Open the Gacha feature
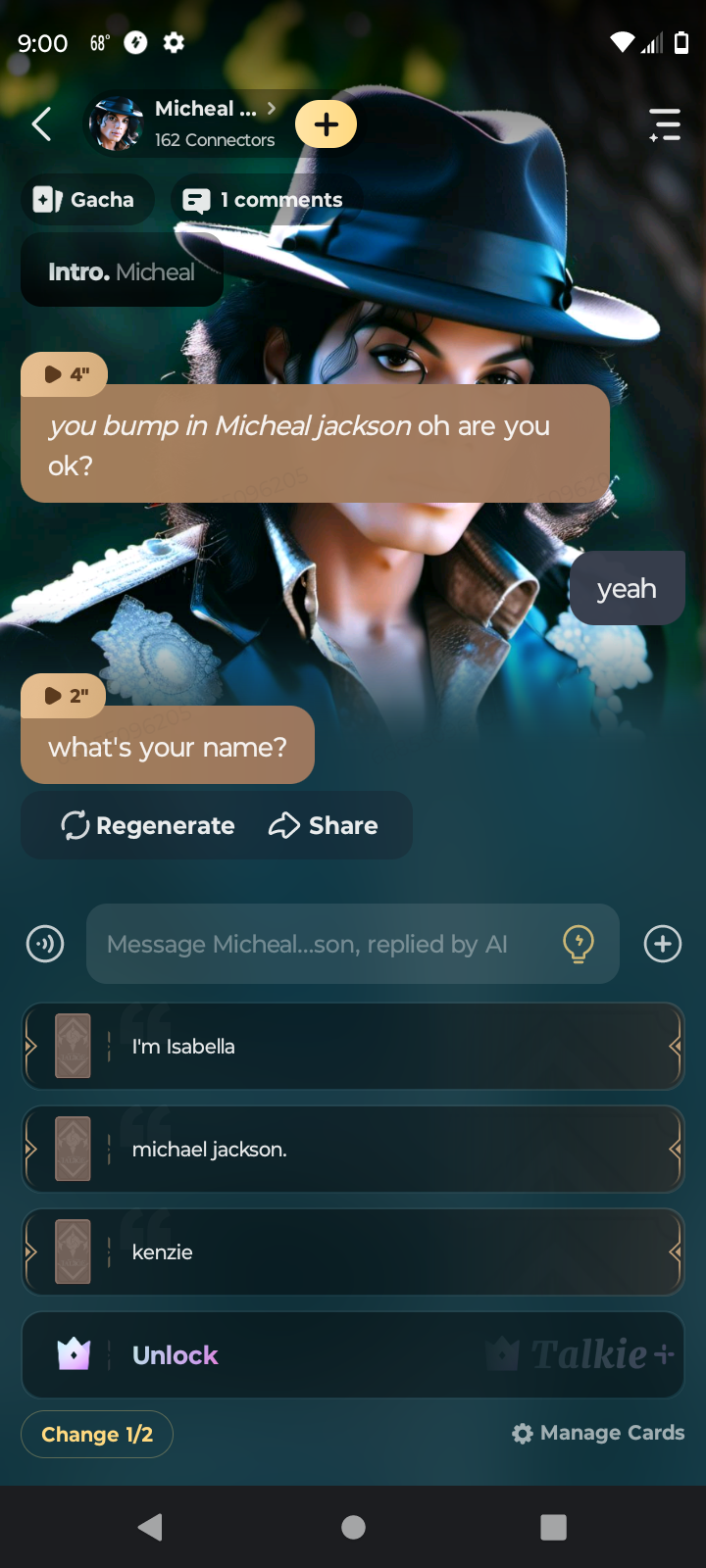This screenshot has width=706, height=1568. tap(86, 200)
